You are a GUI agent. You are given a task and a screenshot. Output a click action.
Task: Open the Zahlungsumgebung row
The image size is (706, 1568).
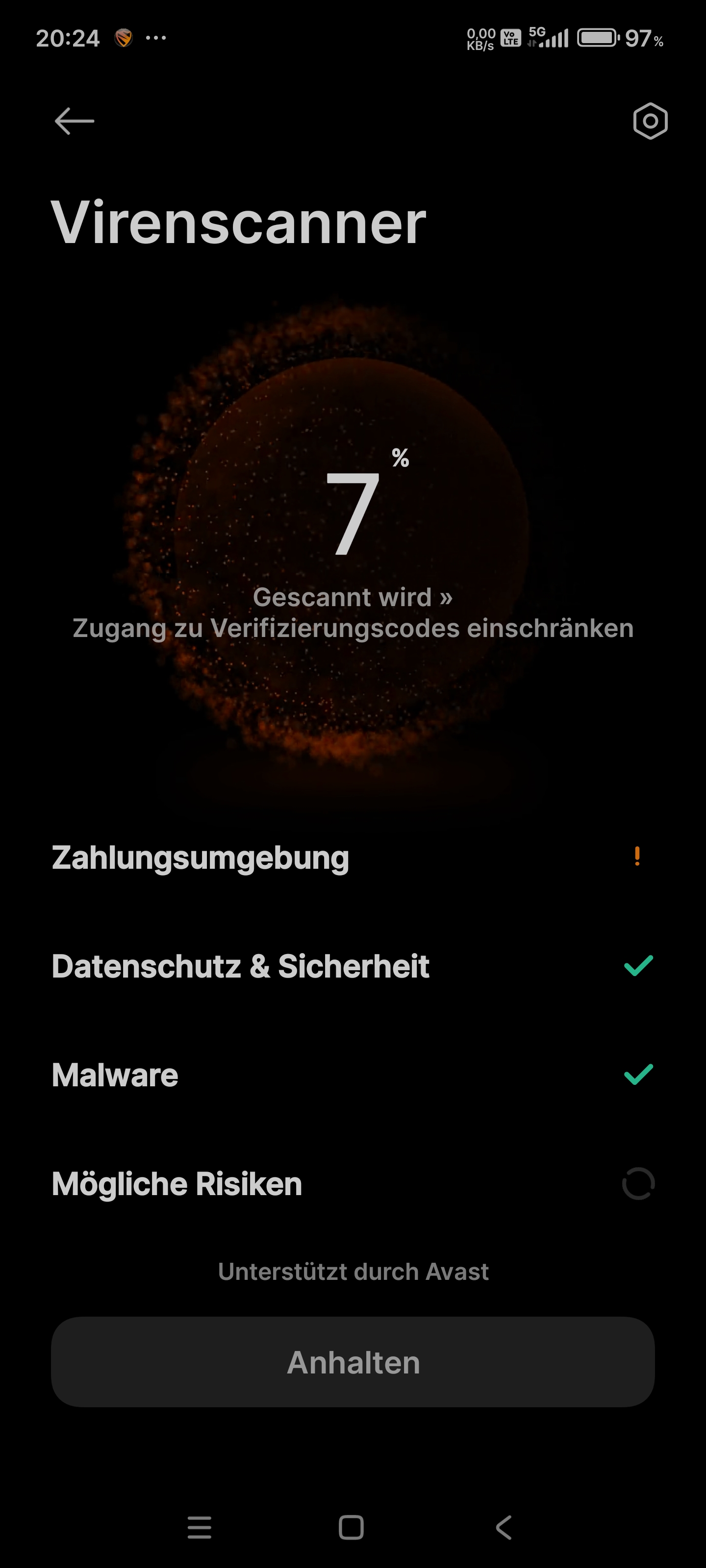coord(353,857)
